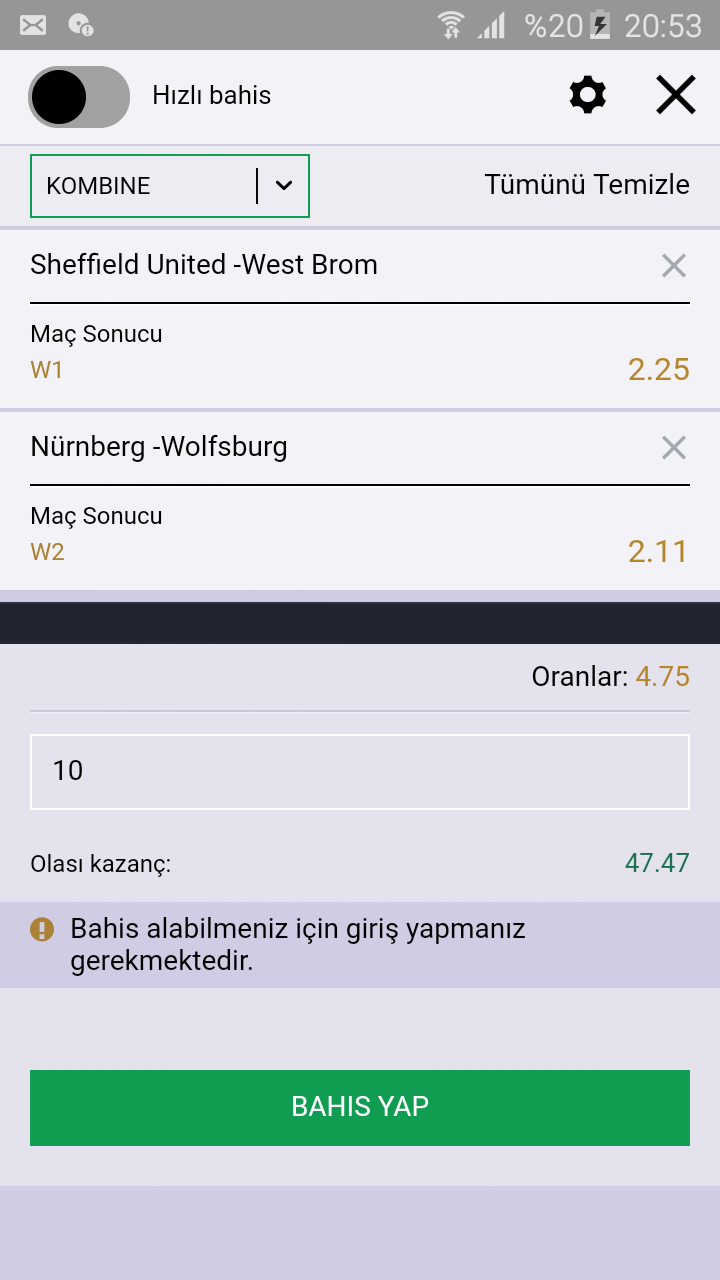The image size is (720, 1280).
Task: Edit the stake amount field showing 10
Action: coord(360,772)
